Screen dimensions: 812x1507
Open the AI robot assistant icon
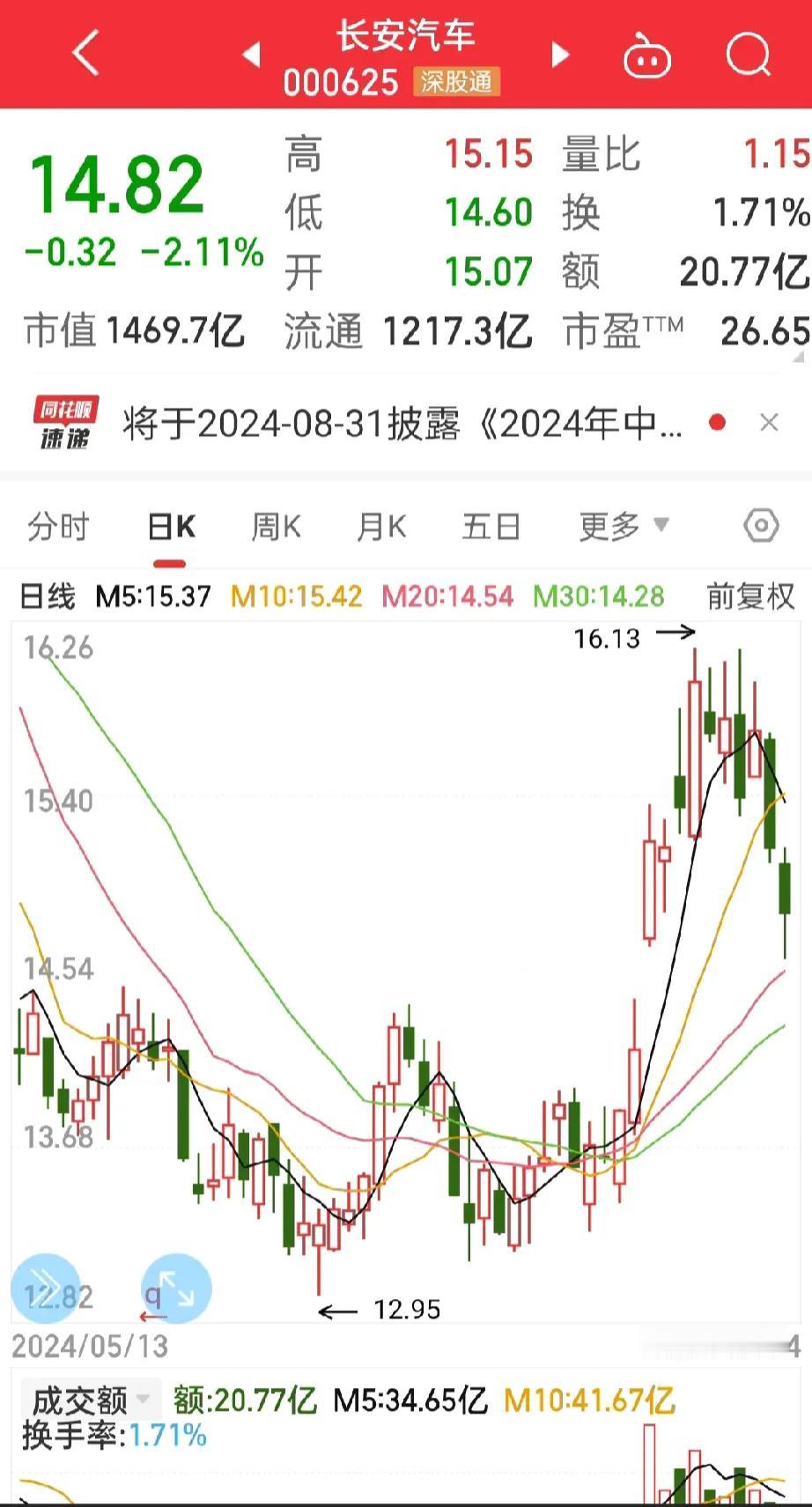pyautogui.click(x=646, y=55)
